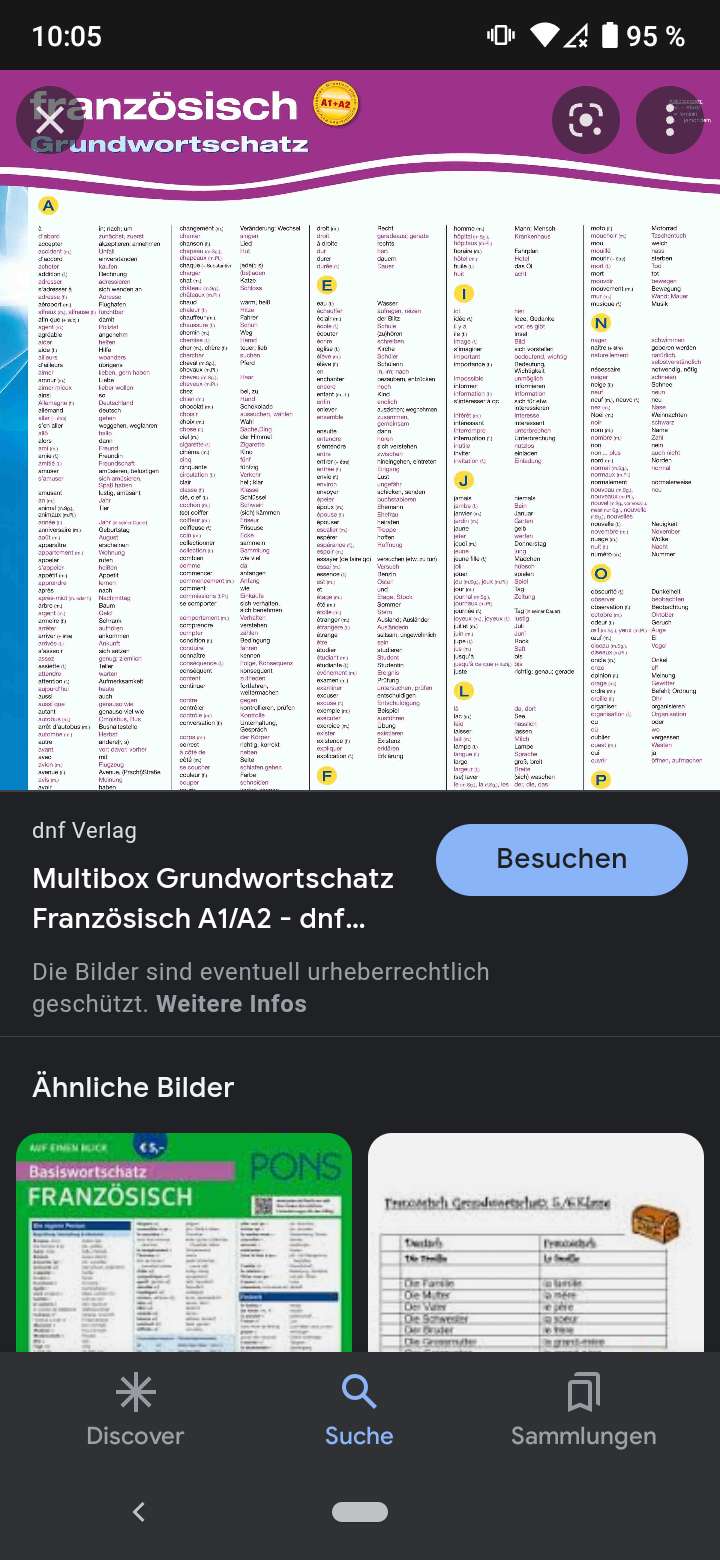
Task: Open the Multibox Grundwortschatz Französisch result
Action: pyautogui.click(x=213, y=898)
